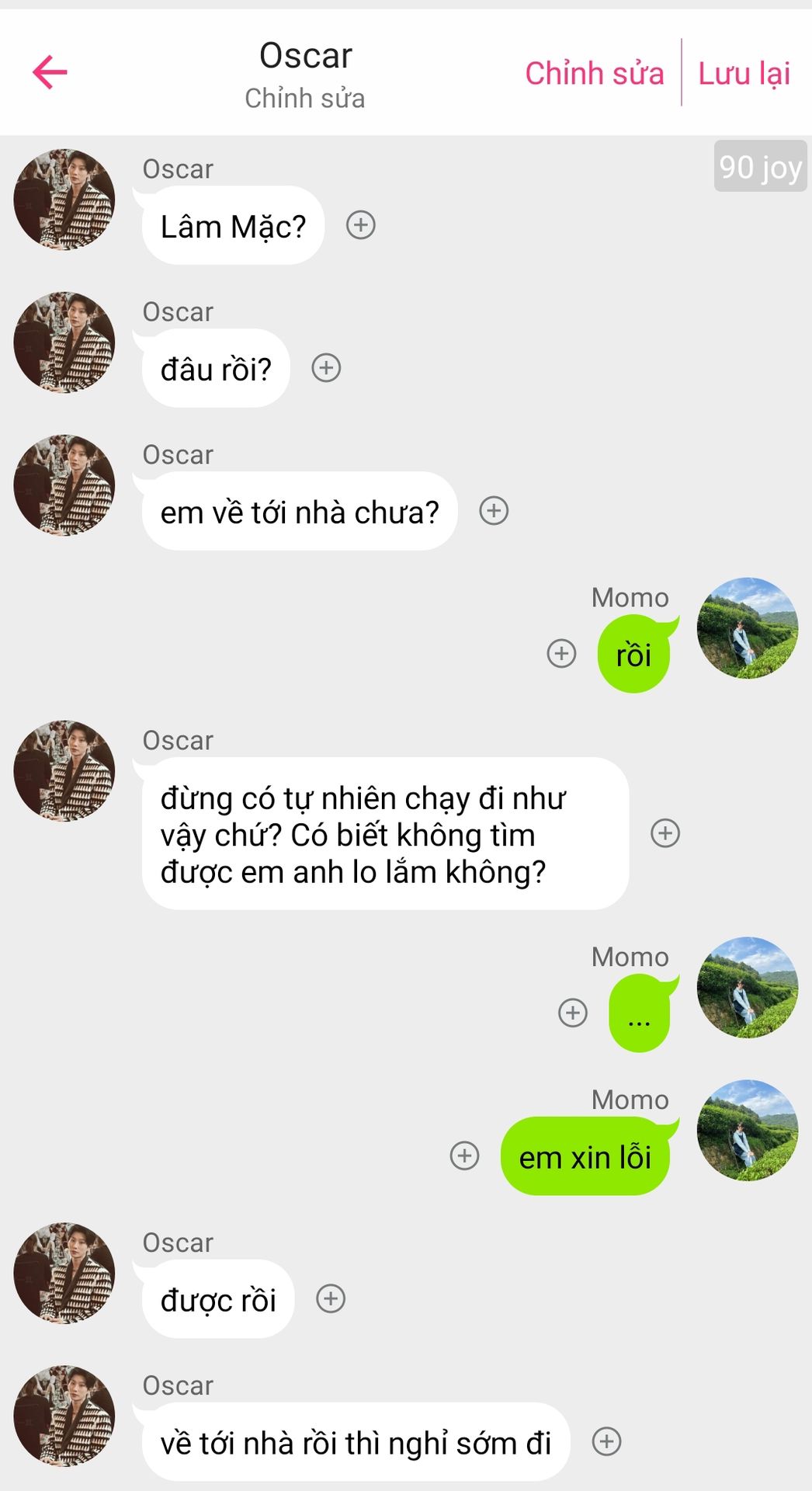Open the Oscar title to edit name
Screen dimensions: 812x1491
tap(305, 57)
